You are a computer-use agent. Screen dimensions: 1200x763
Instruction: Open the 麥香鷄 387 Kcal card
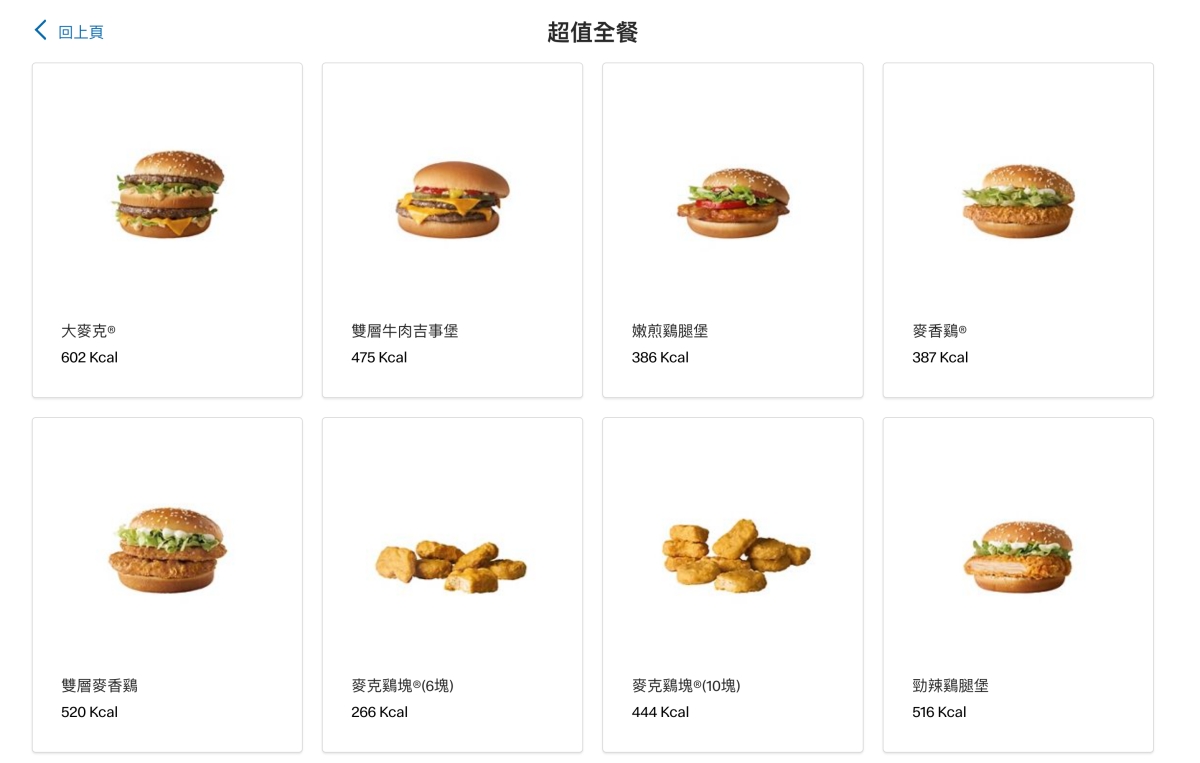tap(1017, 230)
